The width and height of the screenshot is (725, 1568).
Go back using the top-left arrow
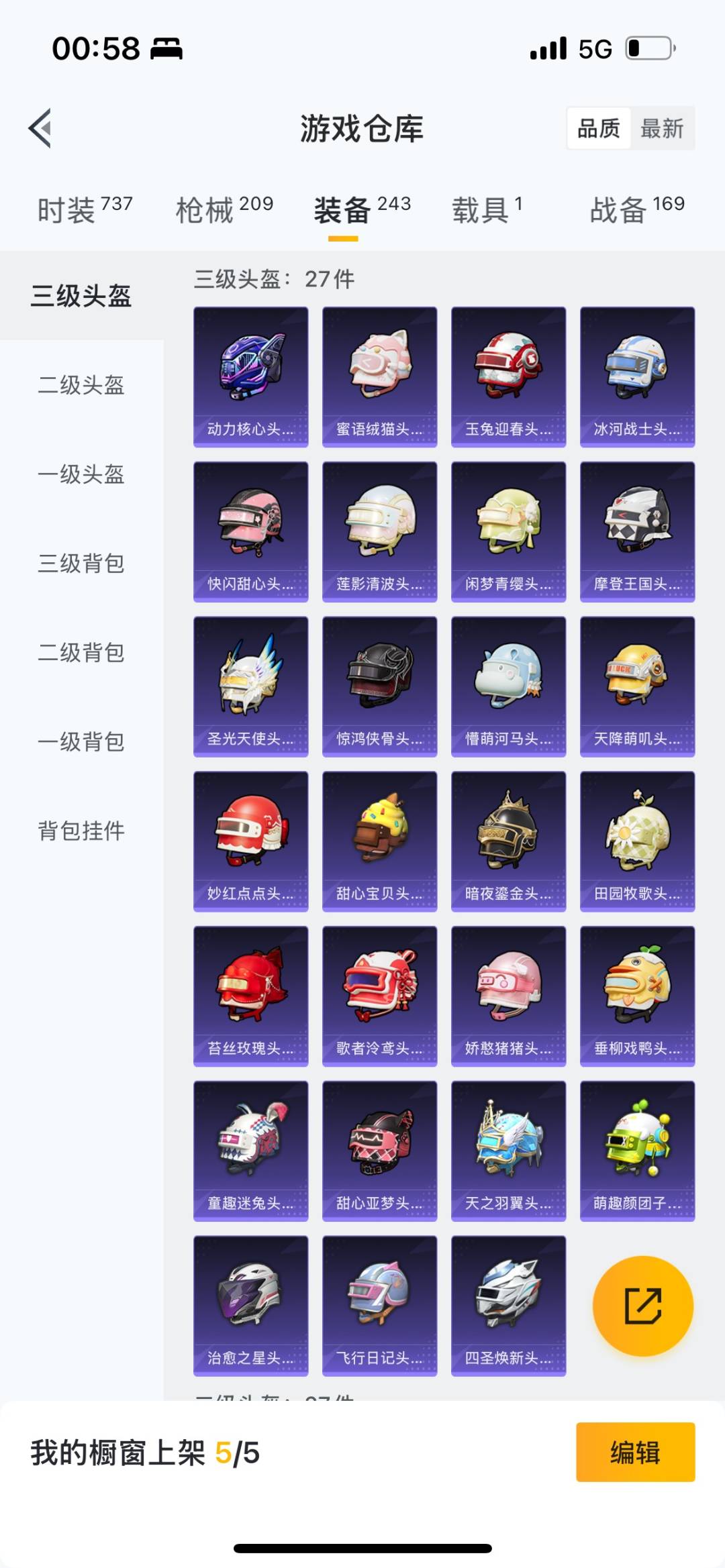coord(40,127)
